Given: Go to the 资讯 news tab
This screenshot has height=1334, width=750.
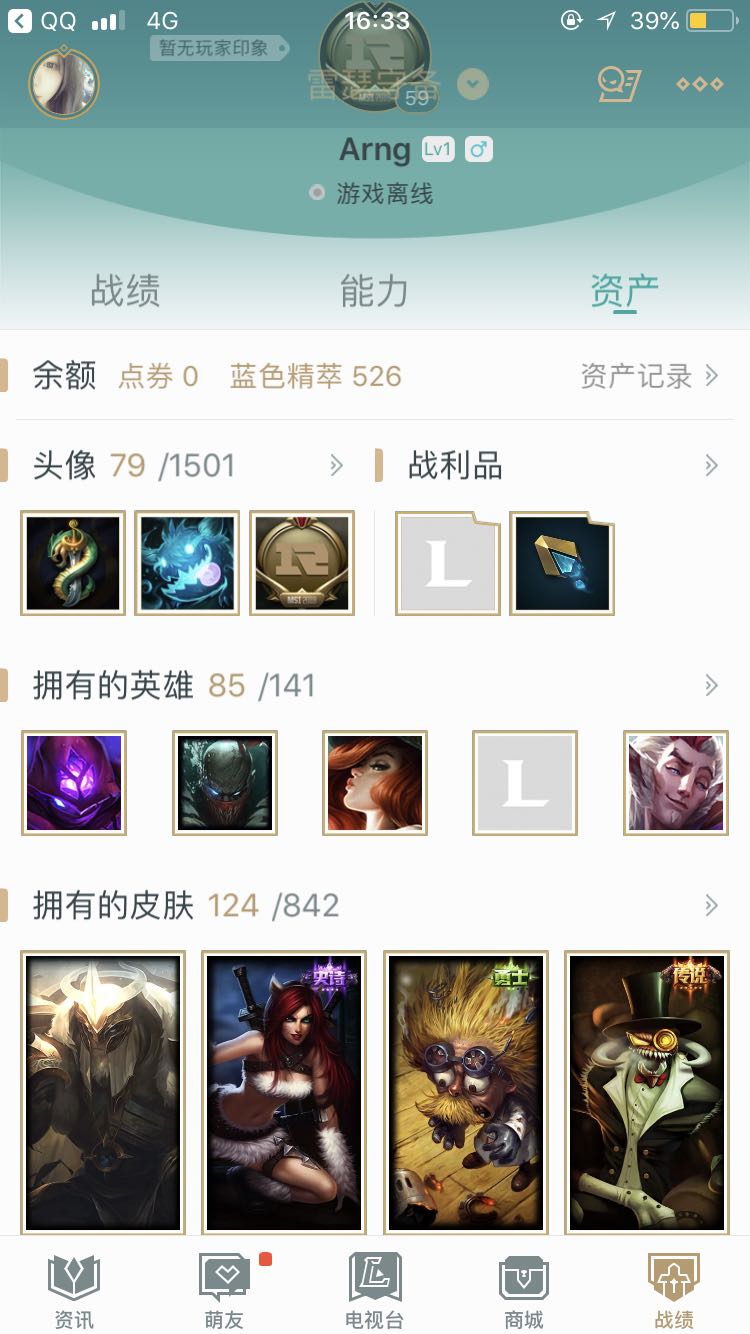Looking at the screenshot, I should point(74,1291).
